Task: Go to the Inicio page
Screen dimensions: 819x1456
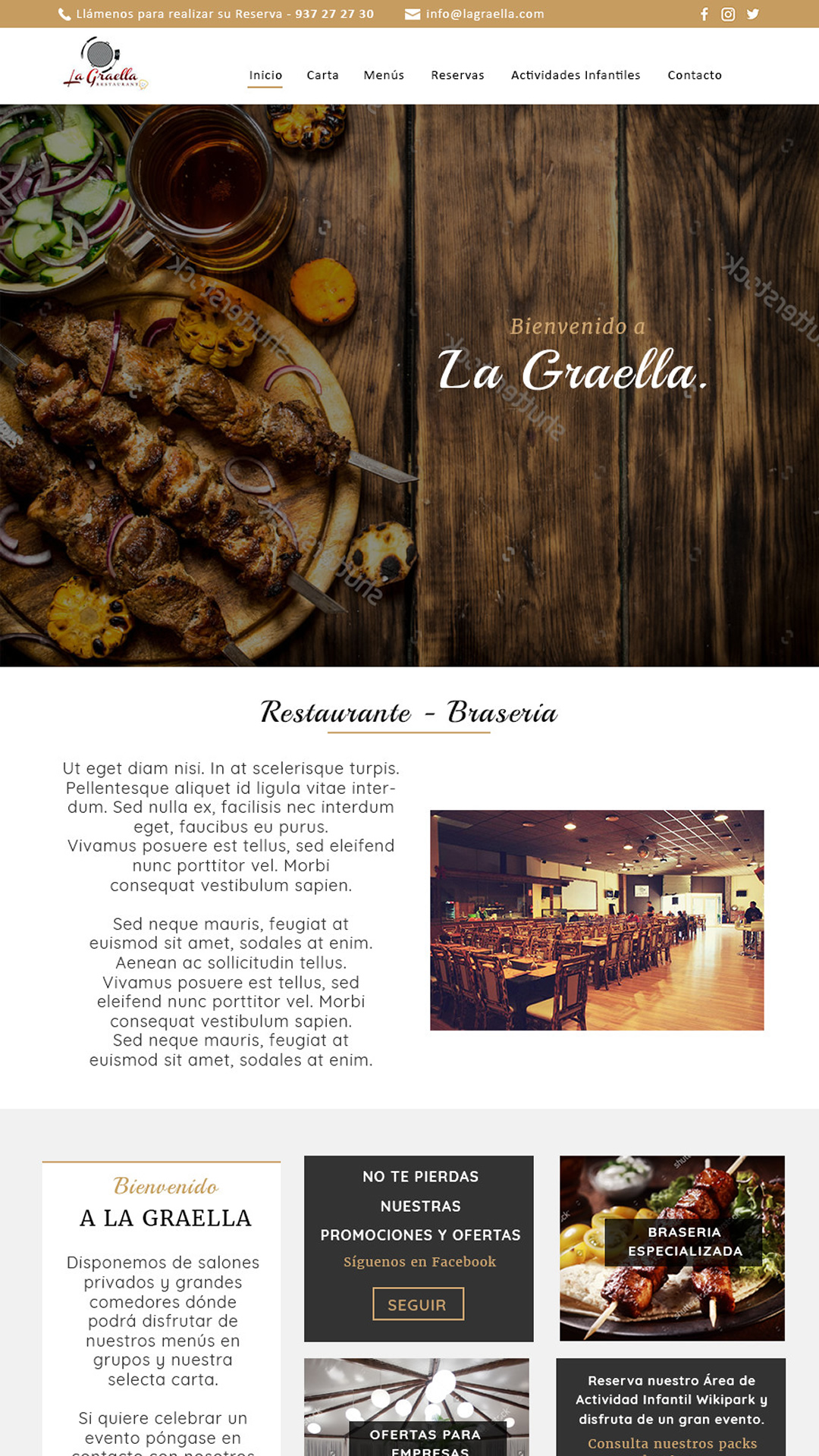Action: (265, 75)
